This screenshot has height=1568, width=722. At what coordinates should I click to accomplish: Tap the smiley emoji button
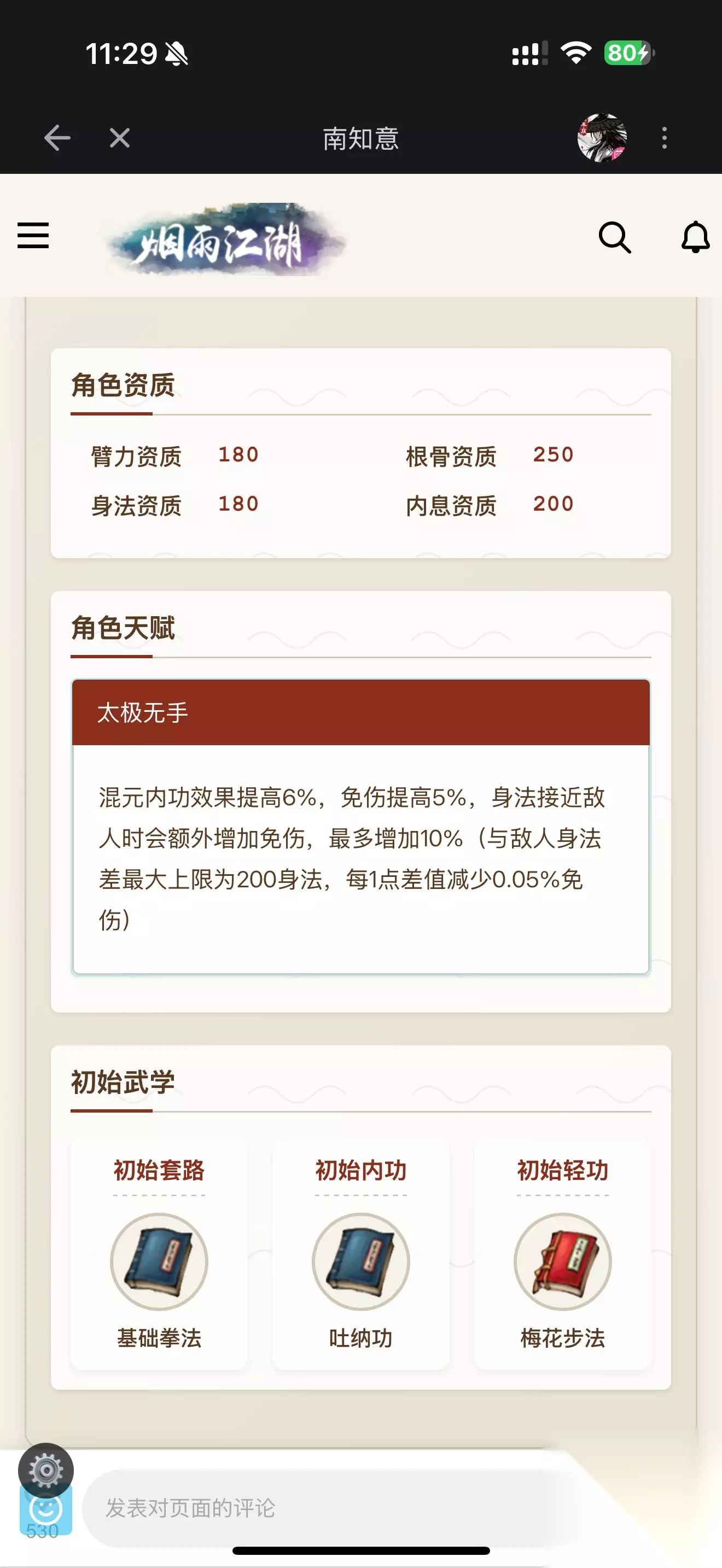pyautogui.click(x=45, y=1510)
